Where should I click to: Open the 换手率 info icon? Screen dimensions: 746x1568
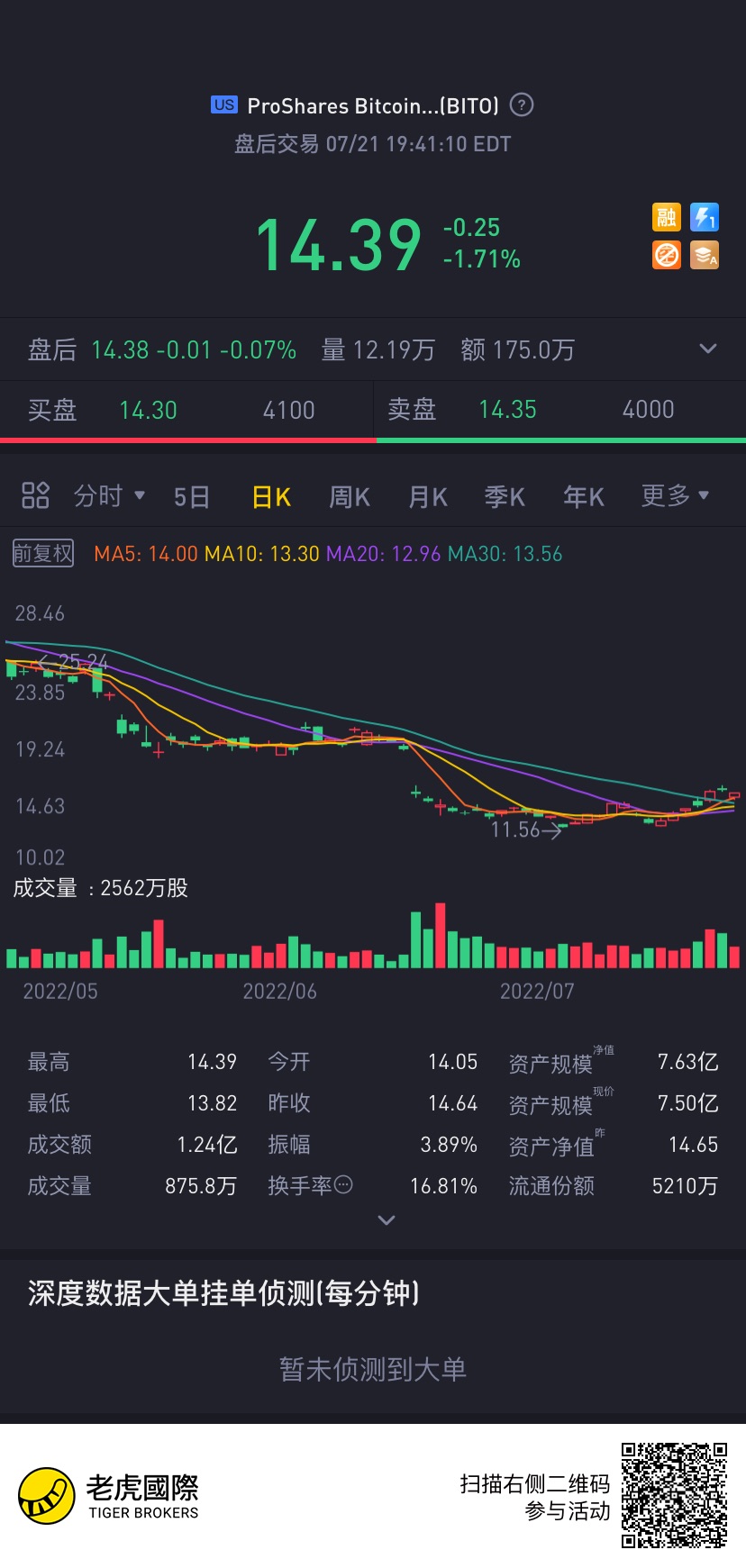click(x=343, y=1185)
